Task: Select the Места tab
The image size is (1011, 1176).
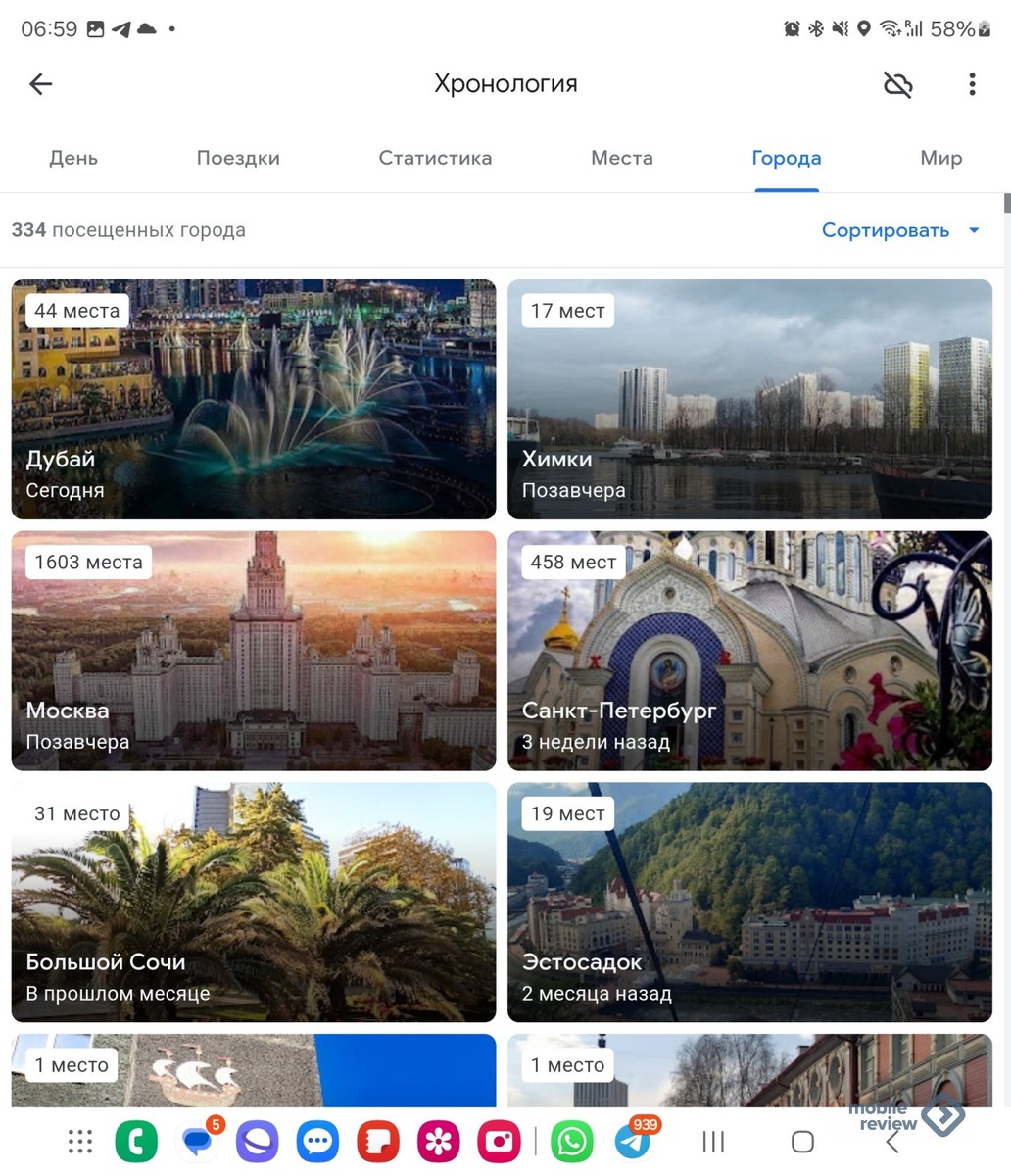Action: (621, 158)
